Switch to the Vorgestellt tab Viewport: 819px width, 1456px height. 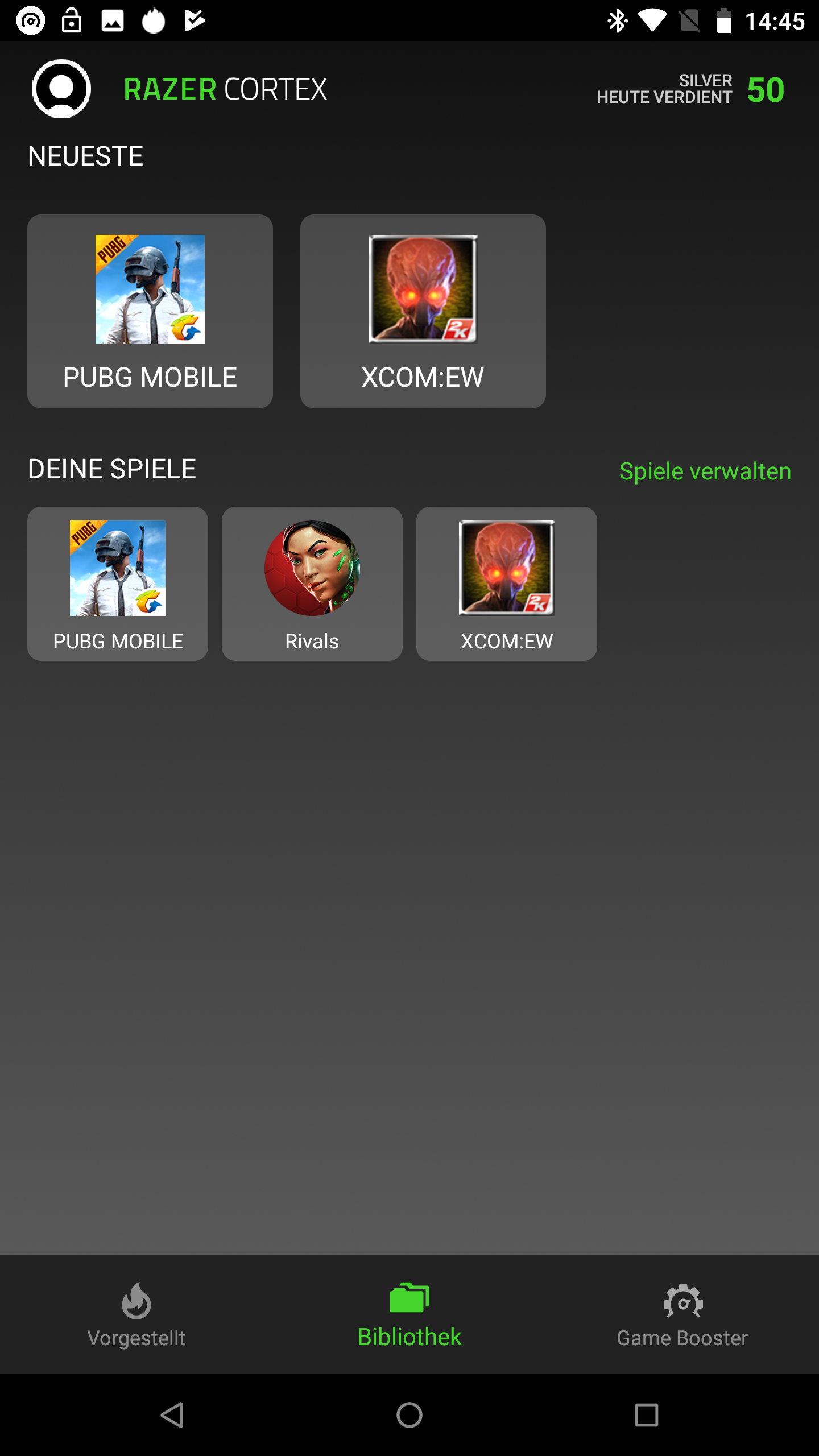pyautogui.click(x=136, y=1315)
